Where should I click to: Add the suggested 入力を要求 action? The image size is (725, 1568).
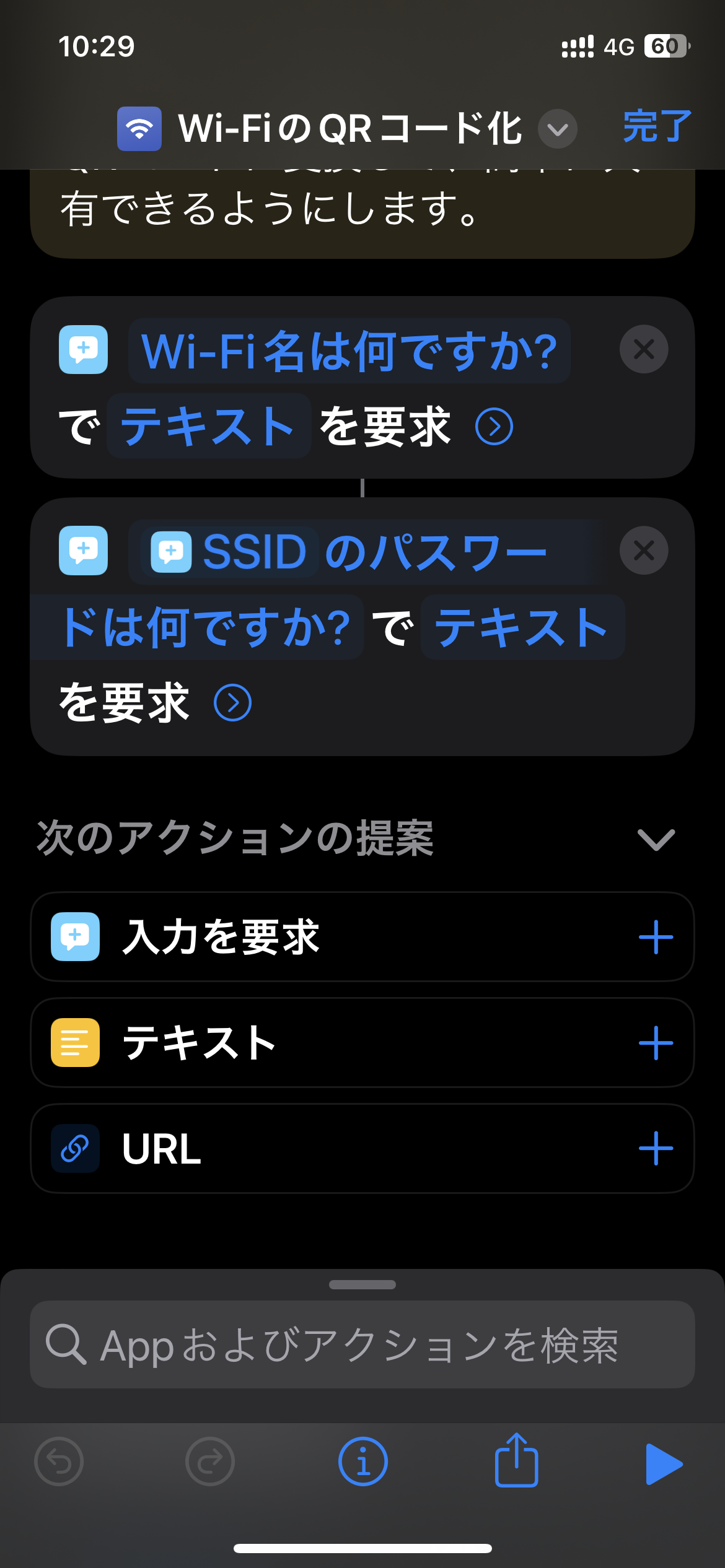(656, 937)
